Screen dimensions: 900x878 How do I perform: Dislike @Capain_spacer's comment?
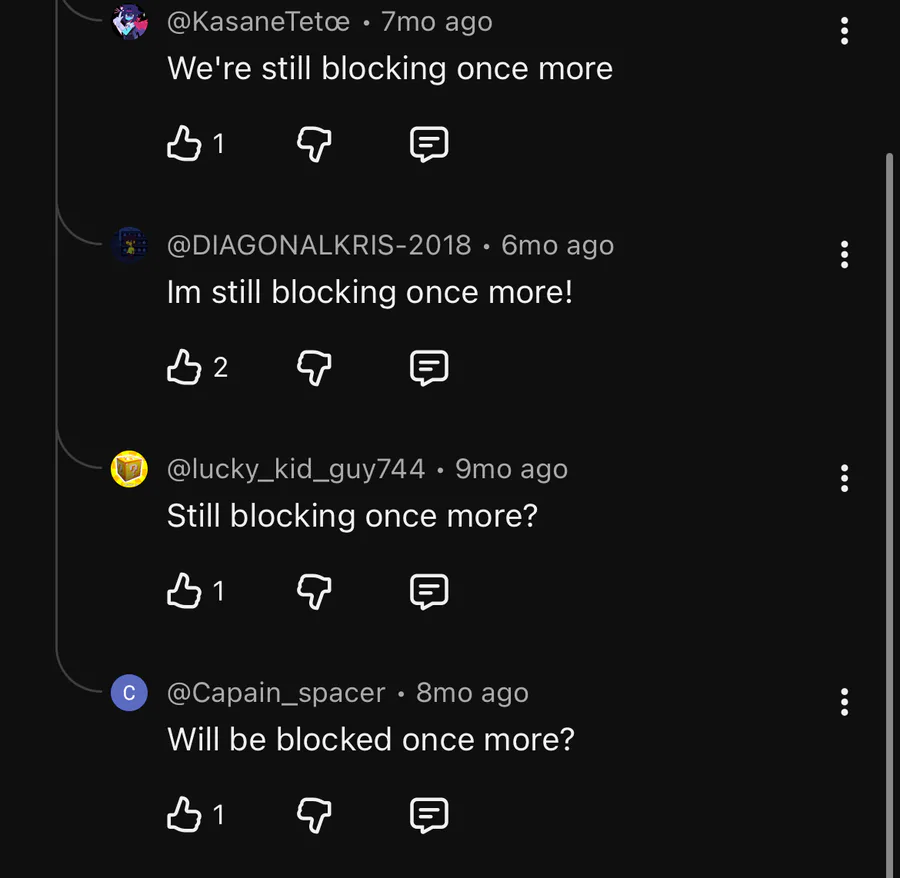click(314, 817)
